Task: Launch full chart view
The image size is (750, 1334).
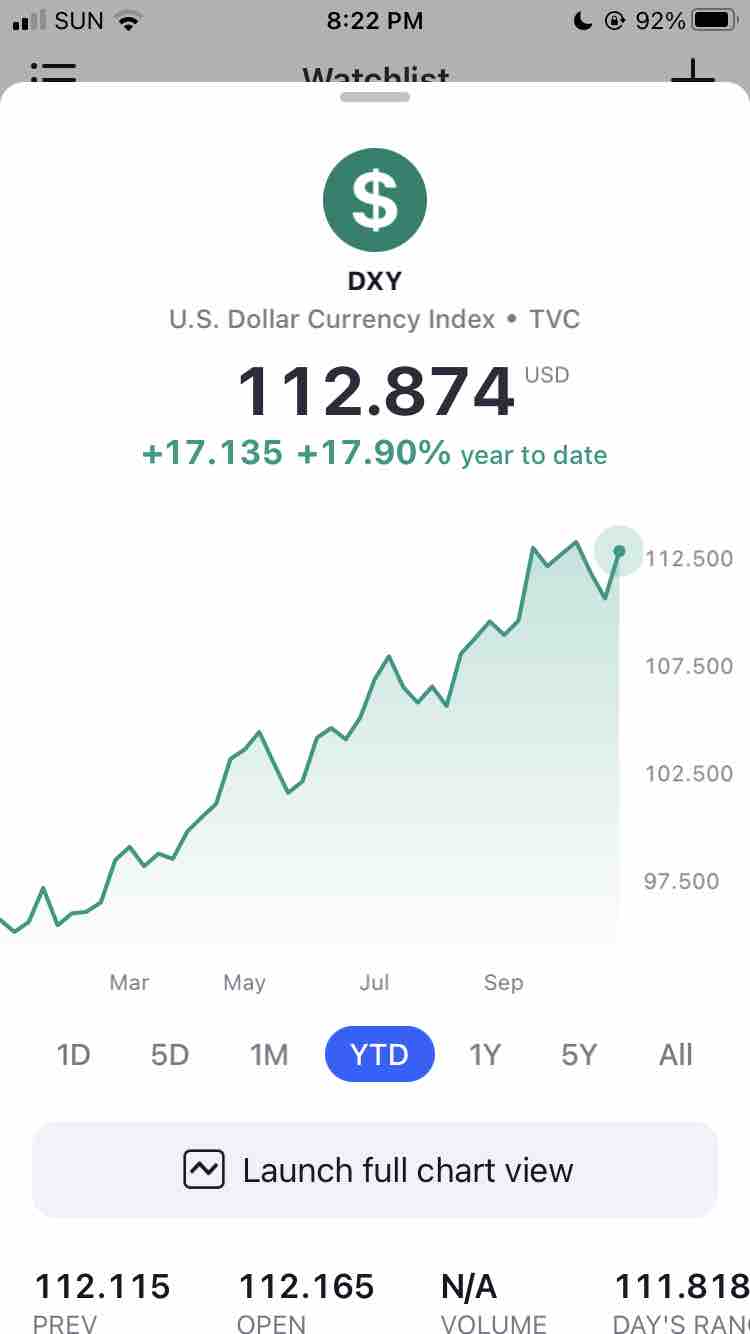Action: click(x=375, y=1169)
